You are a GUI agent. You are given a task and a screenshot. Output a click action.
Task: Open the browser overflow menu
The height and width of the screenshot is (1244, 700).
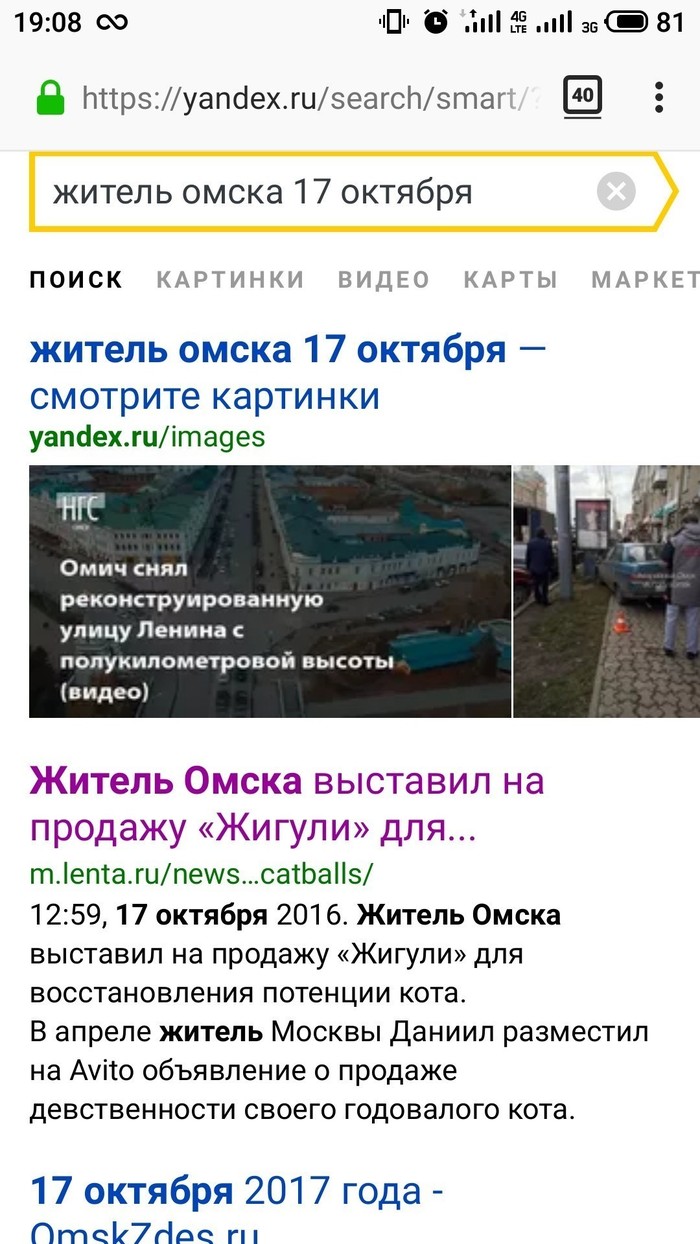tap(659, 97)
